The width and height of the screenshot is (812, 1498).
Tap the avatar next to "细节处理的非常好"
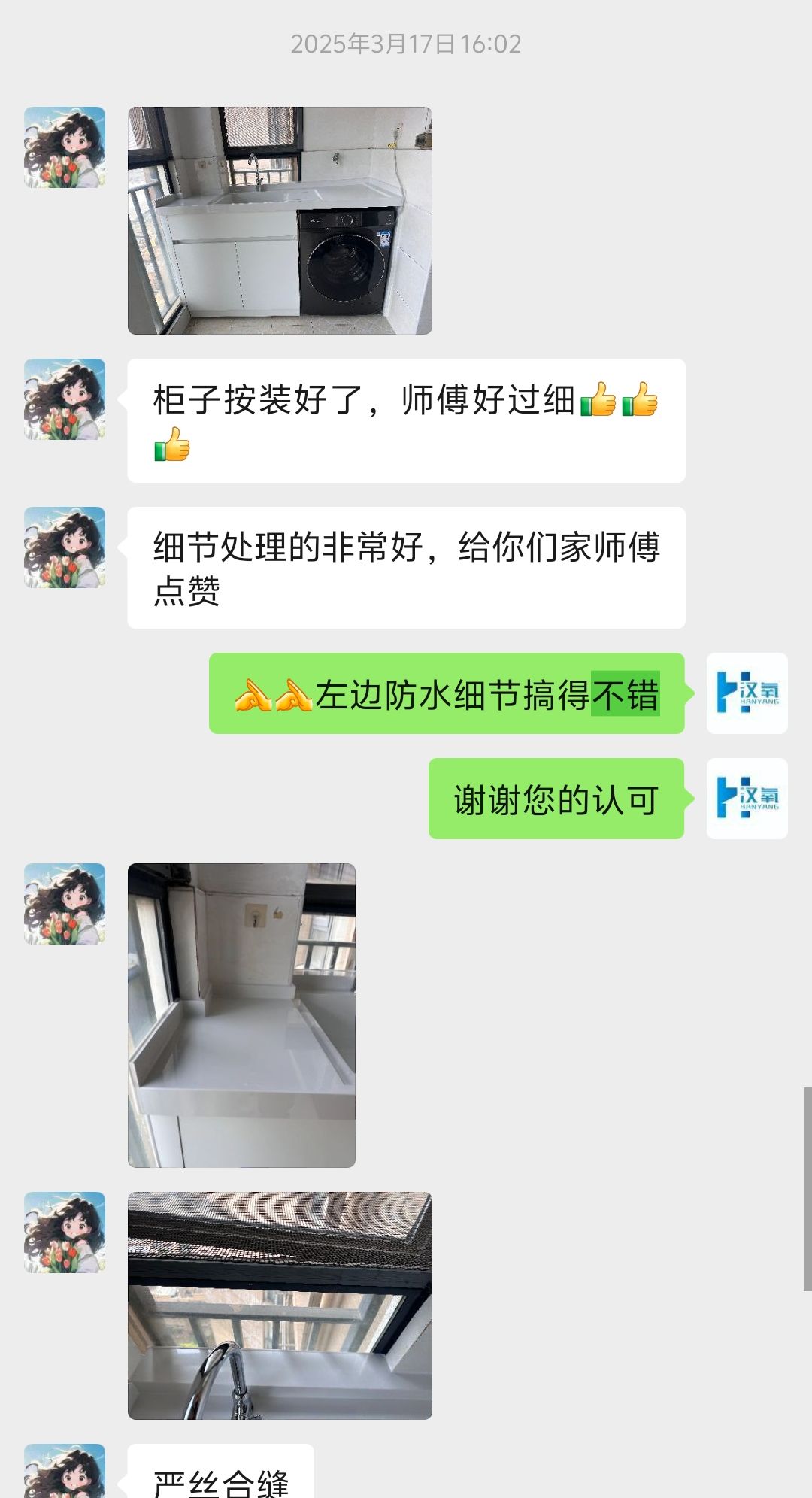pos(65,547)
